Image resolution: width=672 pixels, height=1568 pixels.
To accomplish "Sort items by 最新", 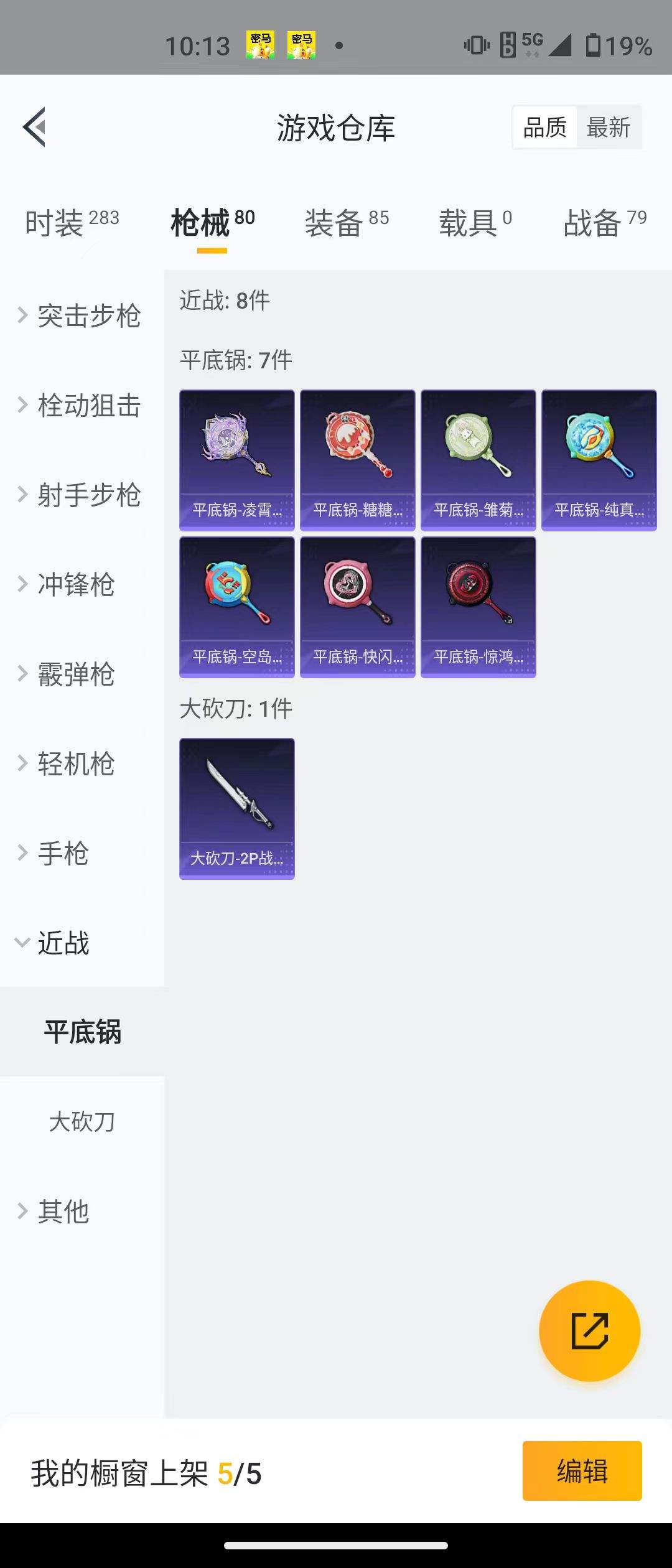I will [x=609, y=128].
